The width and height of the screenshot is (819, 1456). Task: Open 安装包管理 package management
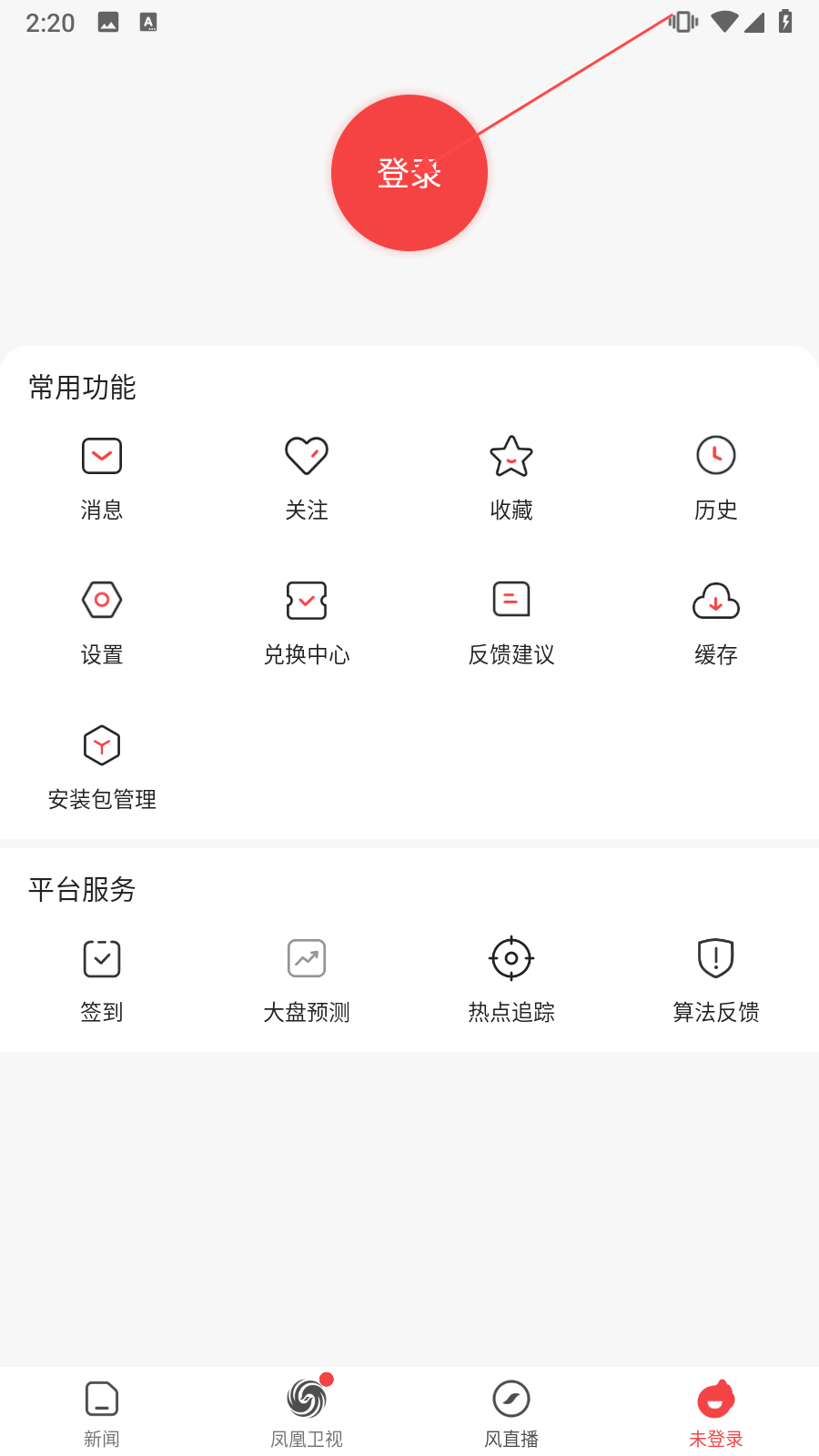click(x=102, y=768)
